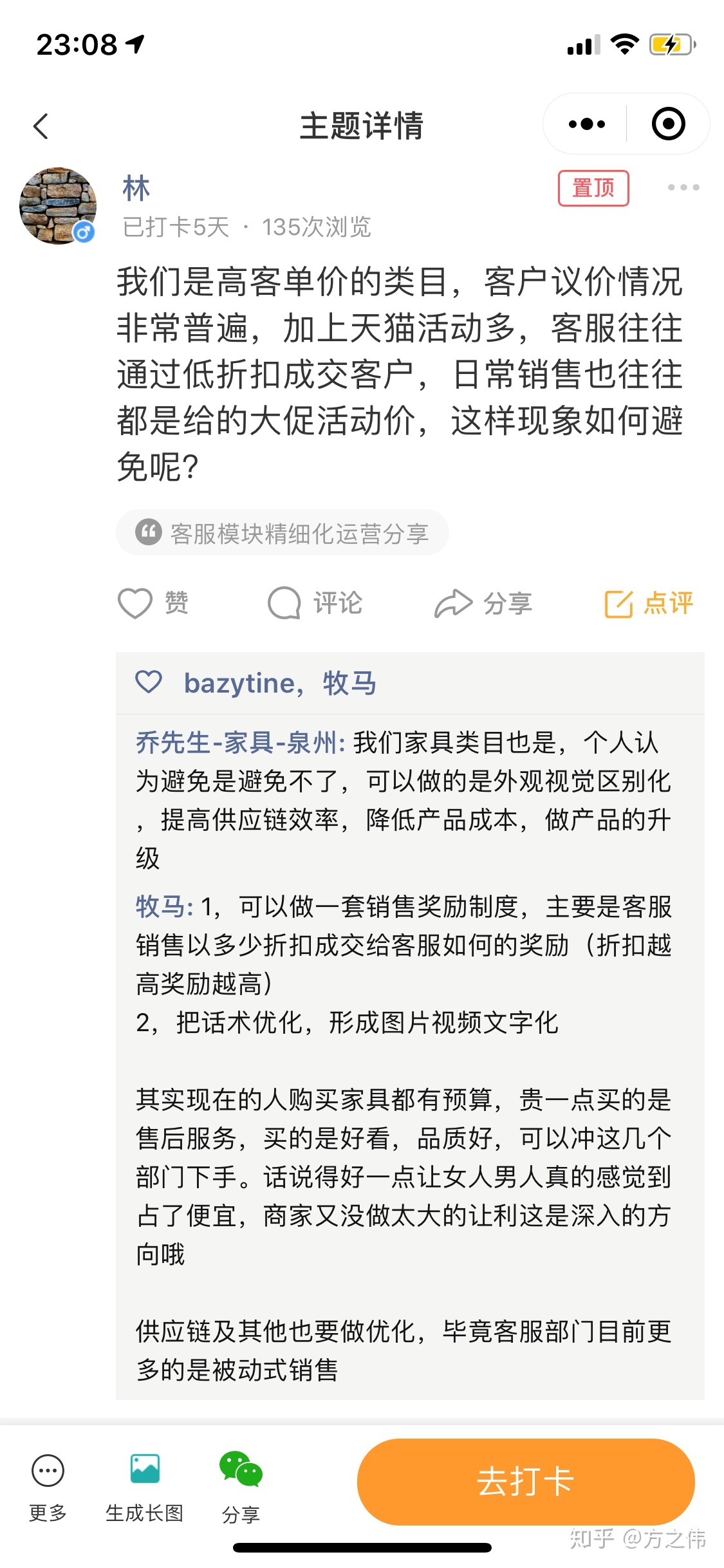
Task: Tap username 林 at the top
Action: tap(136, 189)
